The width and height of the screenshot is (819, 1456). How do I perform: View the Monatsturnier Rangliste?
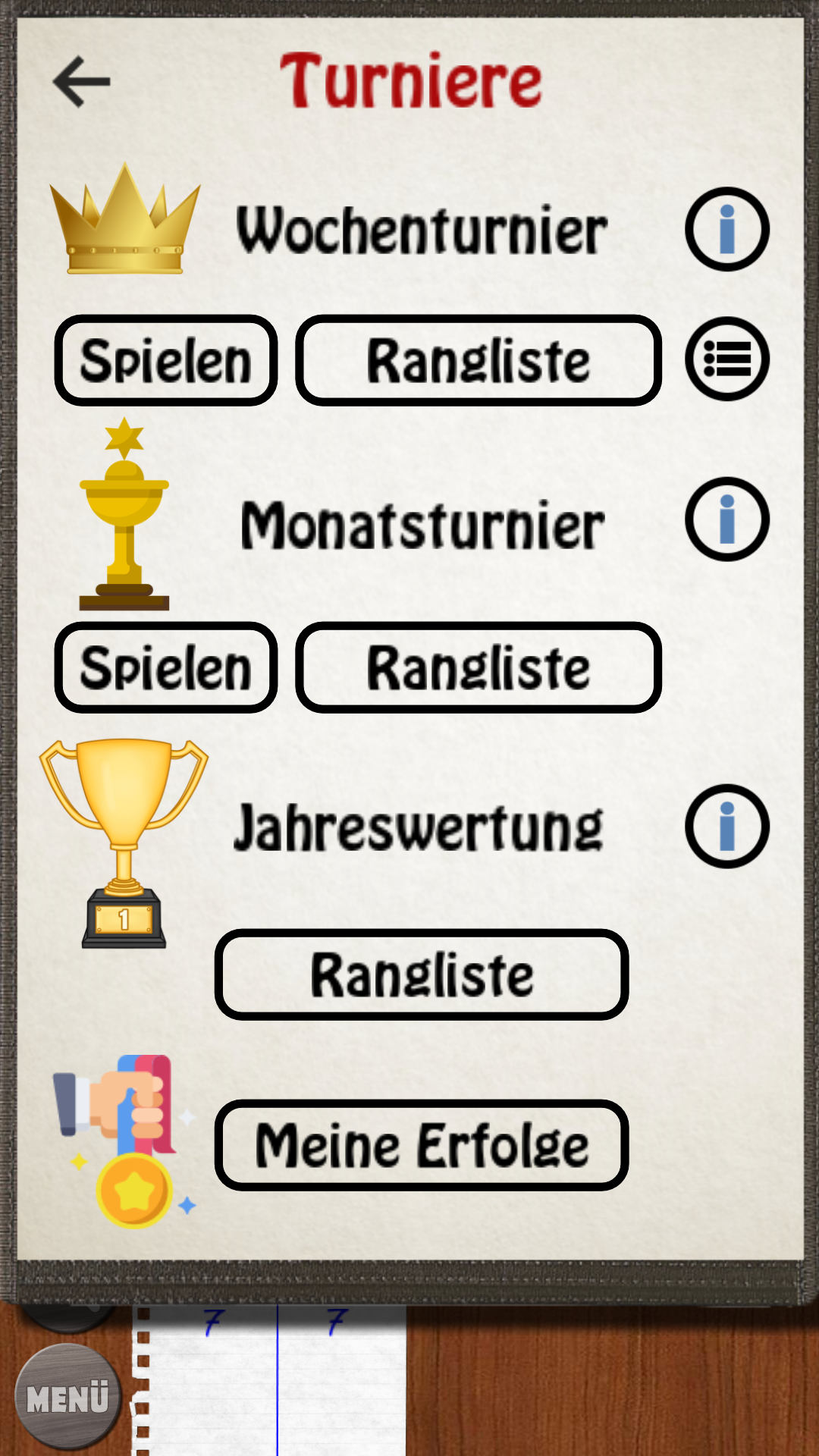point(478,668)
